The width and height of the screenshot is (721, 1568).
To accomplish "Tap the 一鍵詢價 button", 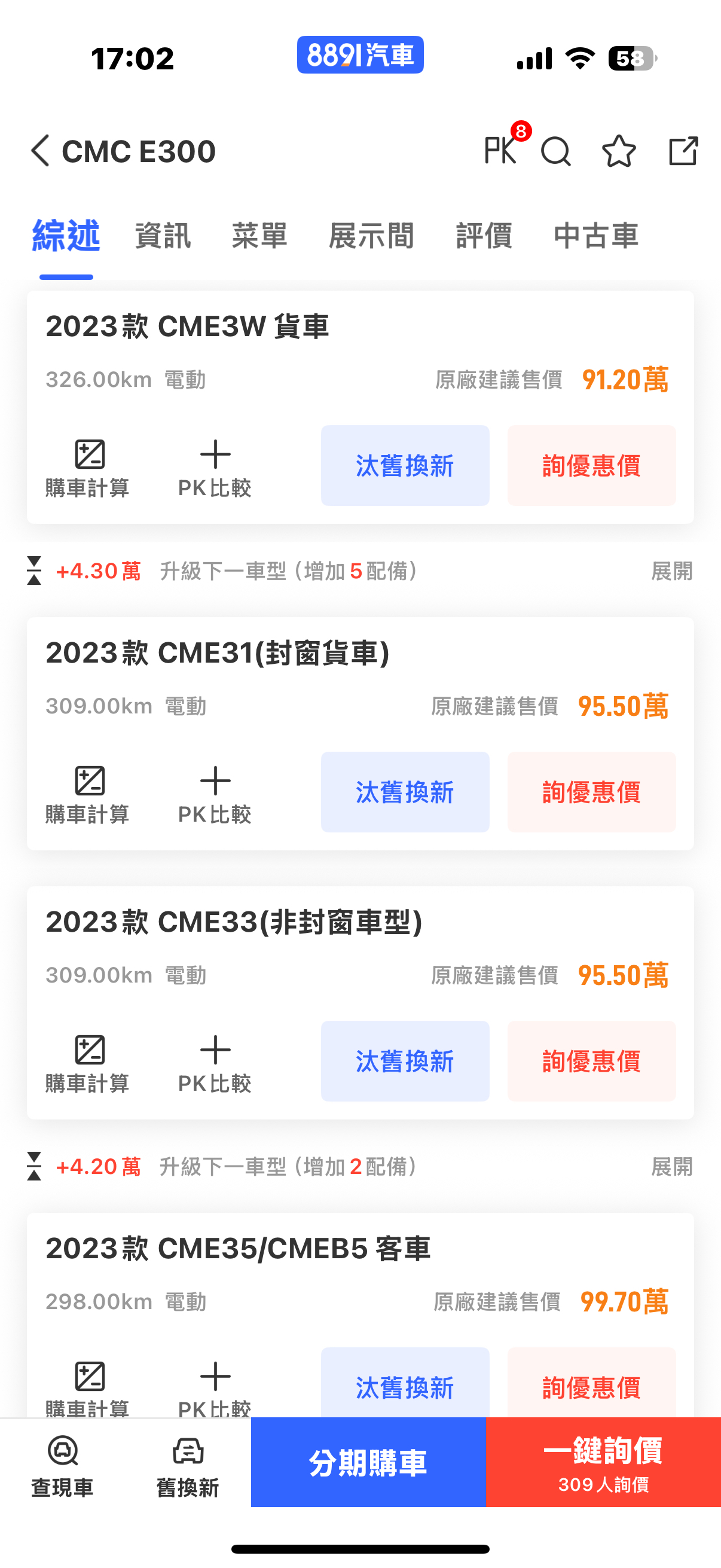I will (x=603, y=1462).
